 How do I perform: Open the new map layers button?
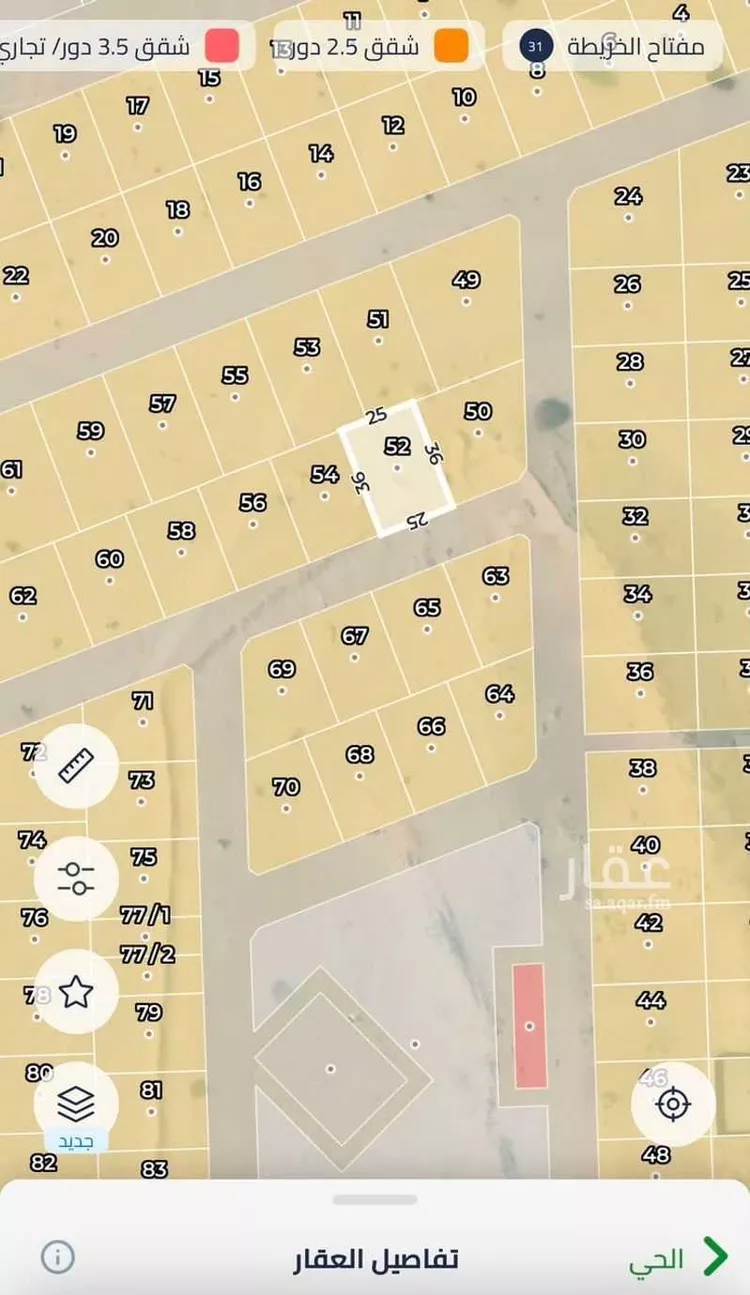coord(76,1106)
